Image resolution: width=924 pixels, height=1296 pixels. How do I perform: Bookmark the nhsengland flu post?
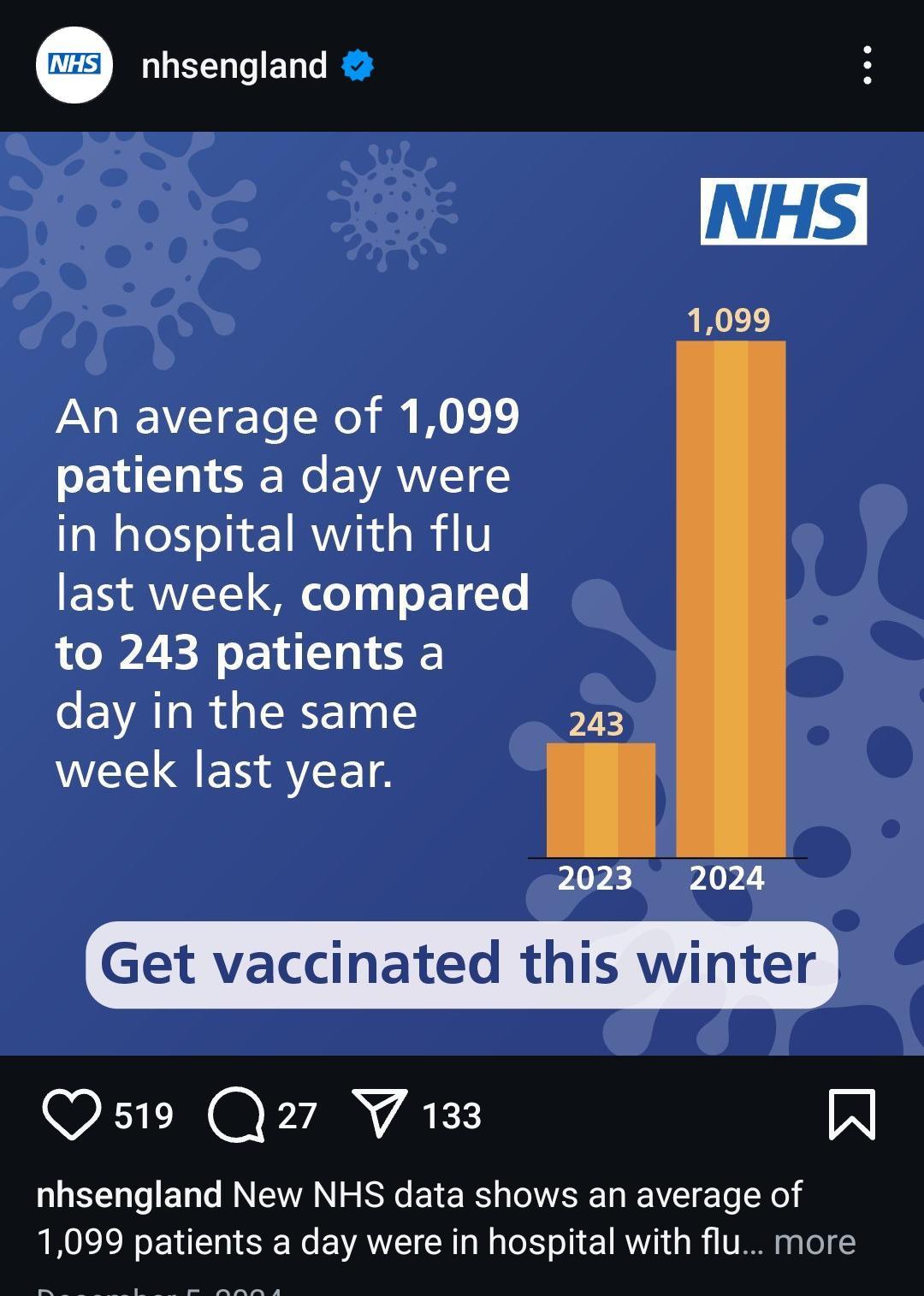pyautogui.click(x=851, y=1115)
